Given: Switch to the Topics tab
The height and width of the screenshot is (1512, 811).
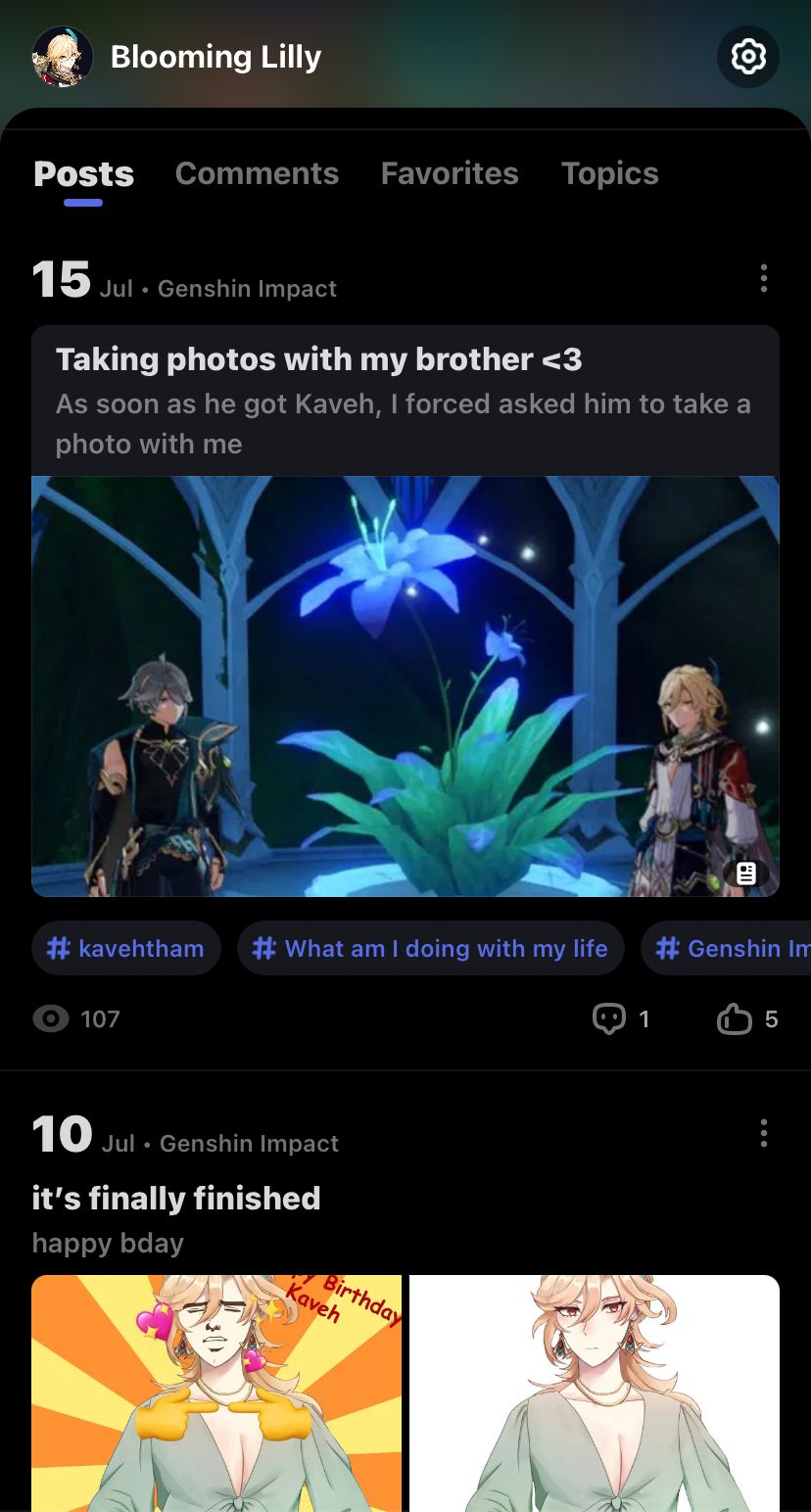Looking at the screenshot, I should pyautogui.click(x=609, y=173).
